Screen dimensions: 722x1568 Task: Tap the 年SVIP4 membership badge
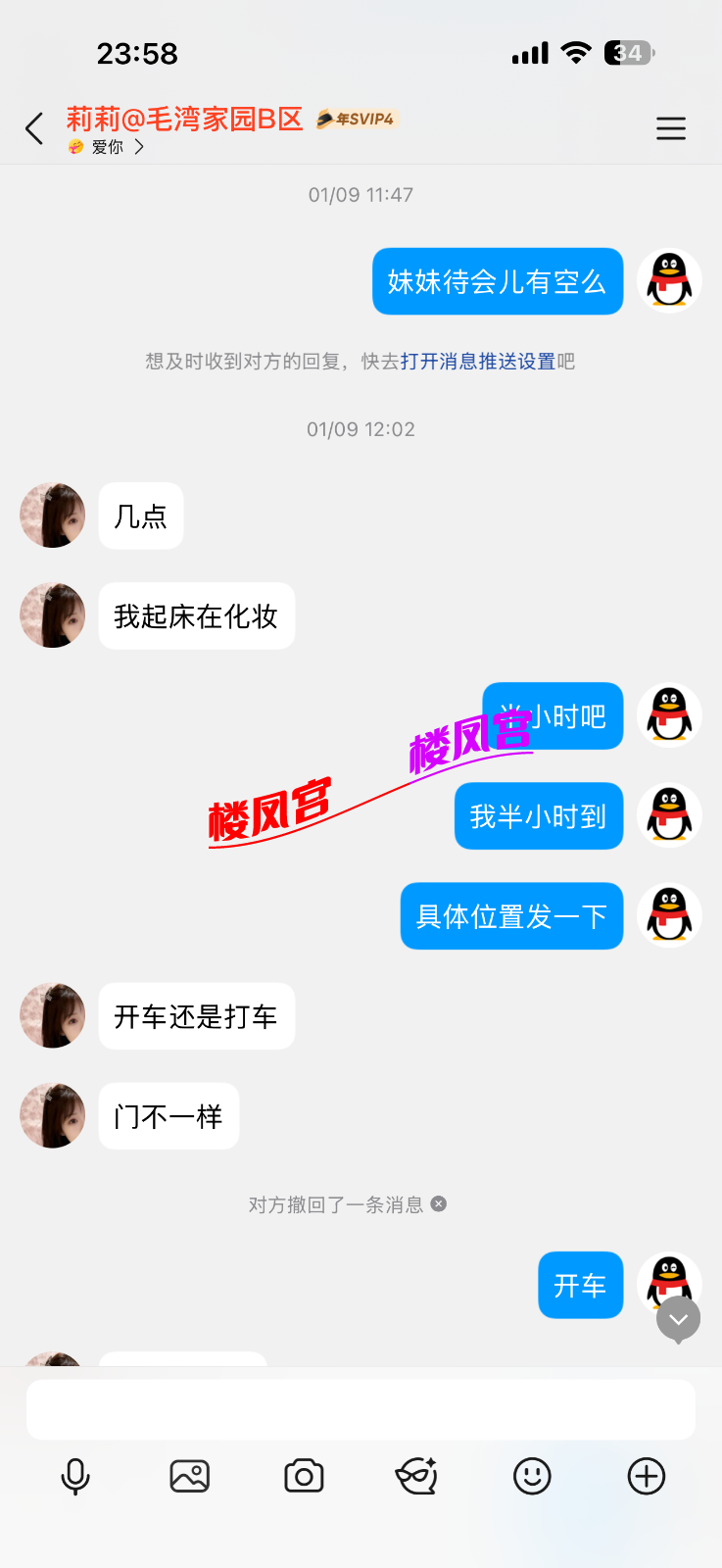tap(355, 120)
